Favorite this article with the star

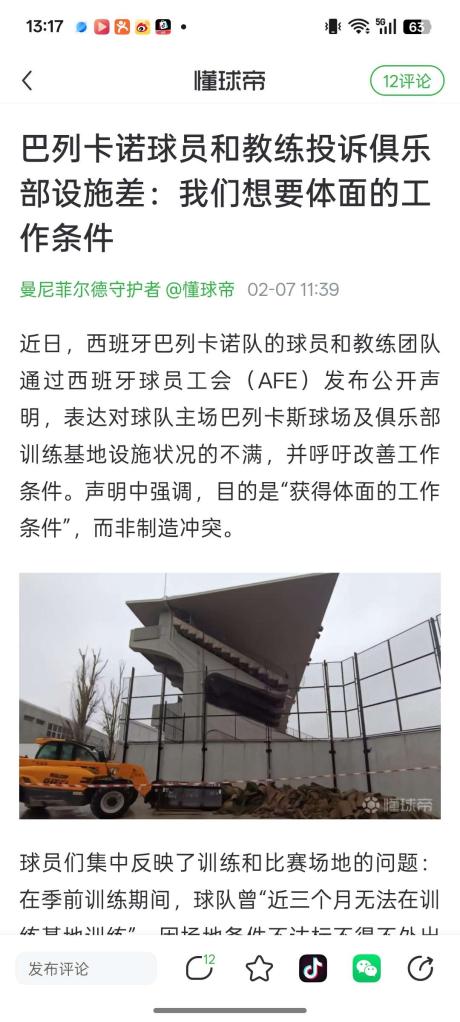259,969
